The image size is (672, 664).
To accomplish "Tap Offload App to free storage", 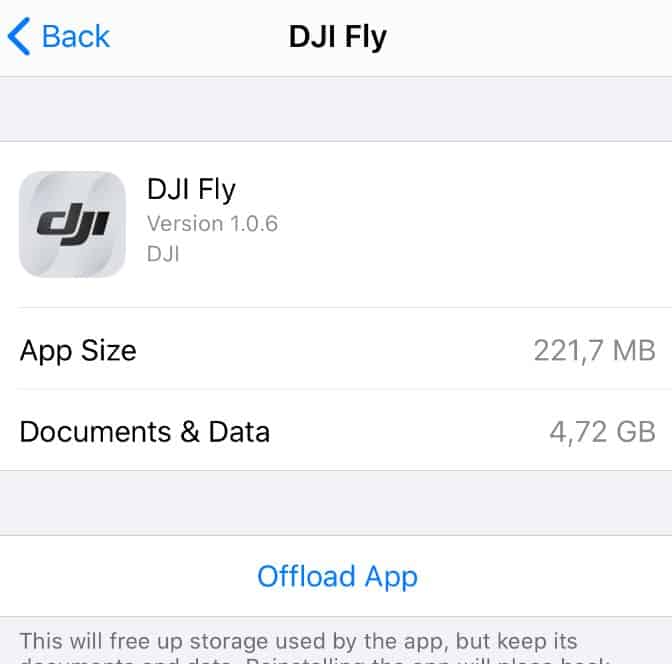I will tap(337, 576).
